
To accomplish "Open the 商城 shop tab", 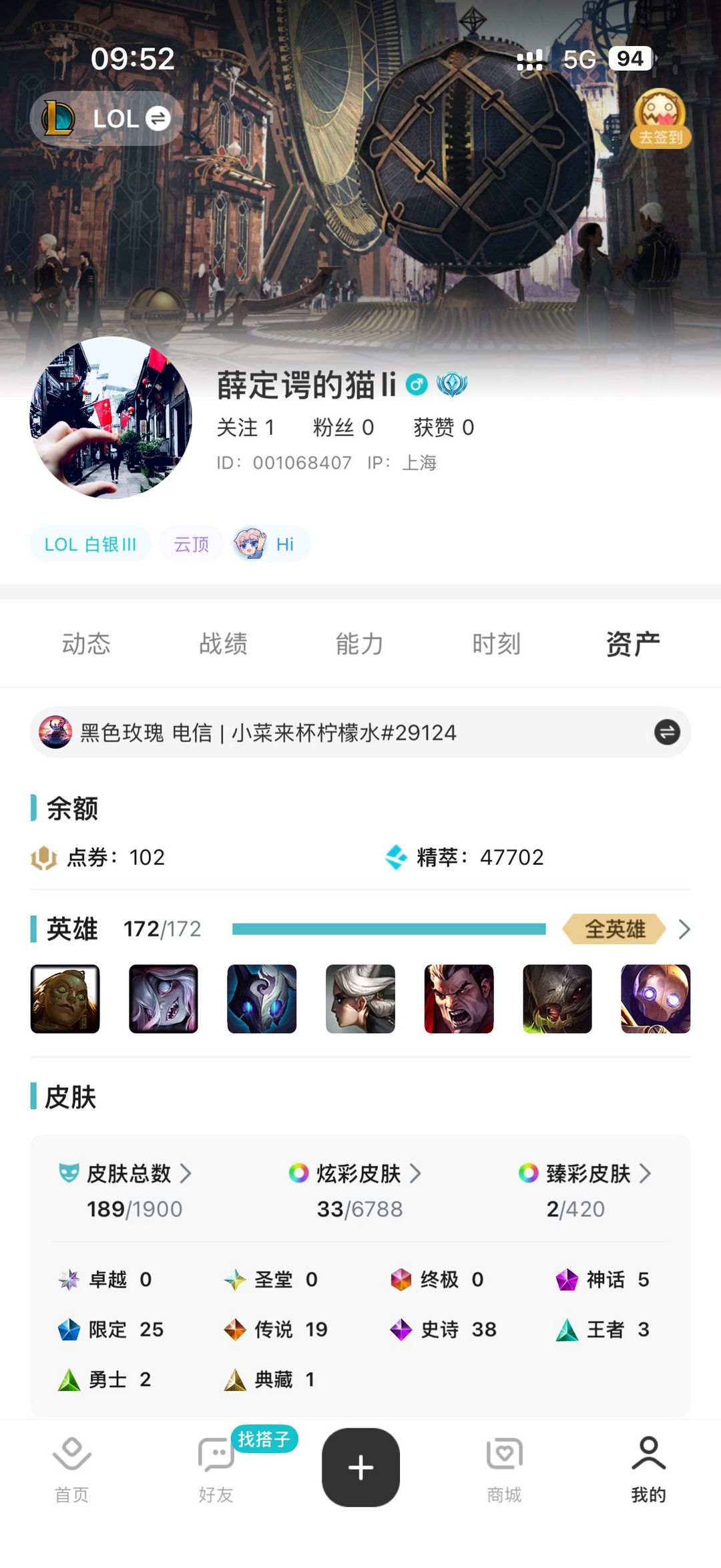I will point(504,1468).
